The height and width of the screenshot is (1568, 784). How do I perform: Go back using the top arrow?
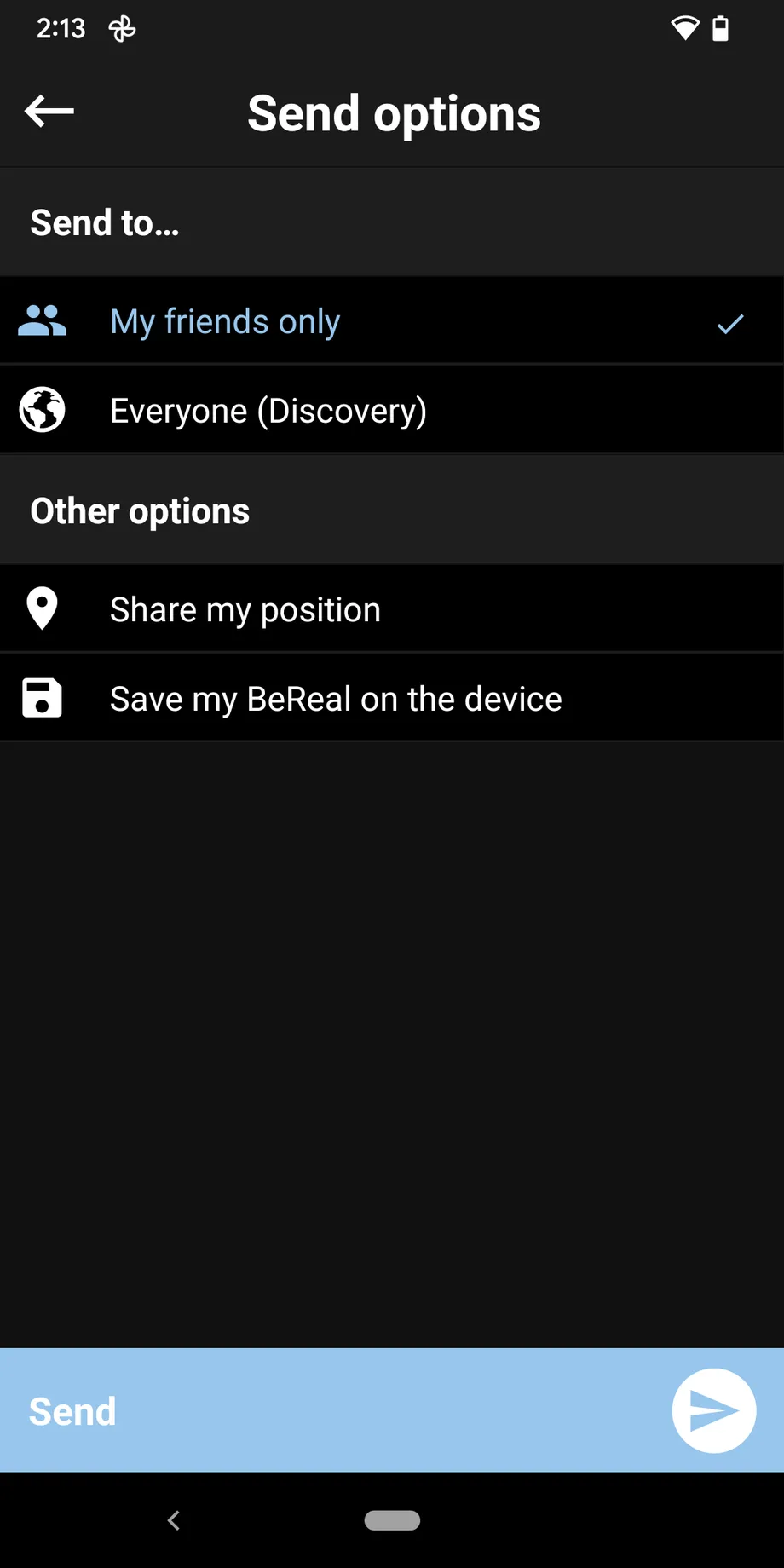[x=49, y=111]
